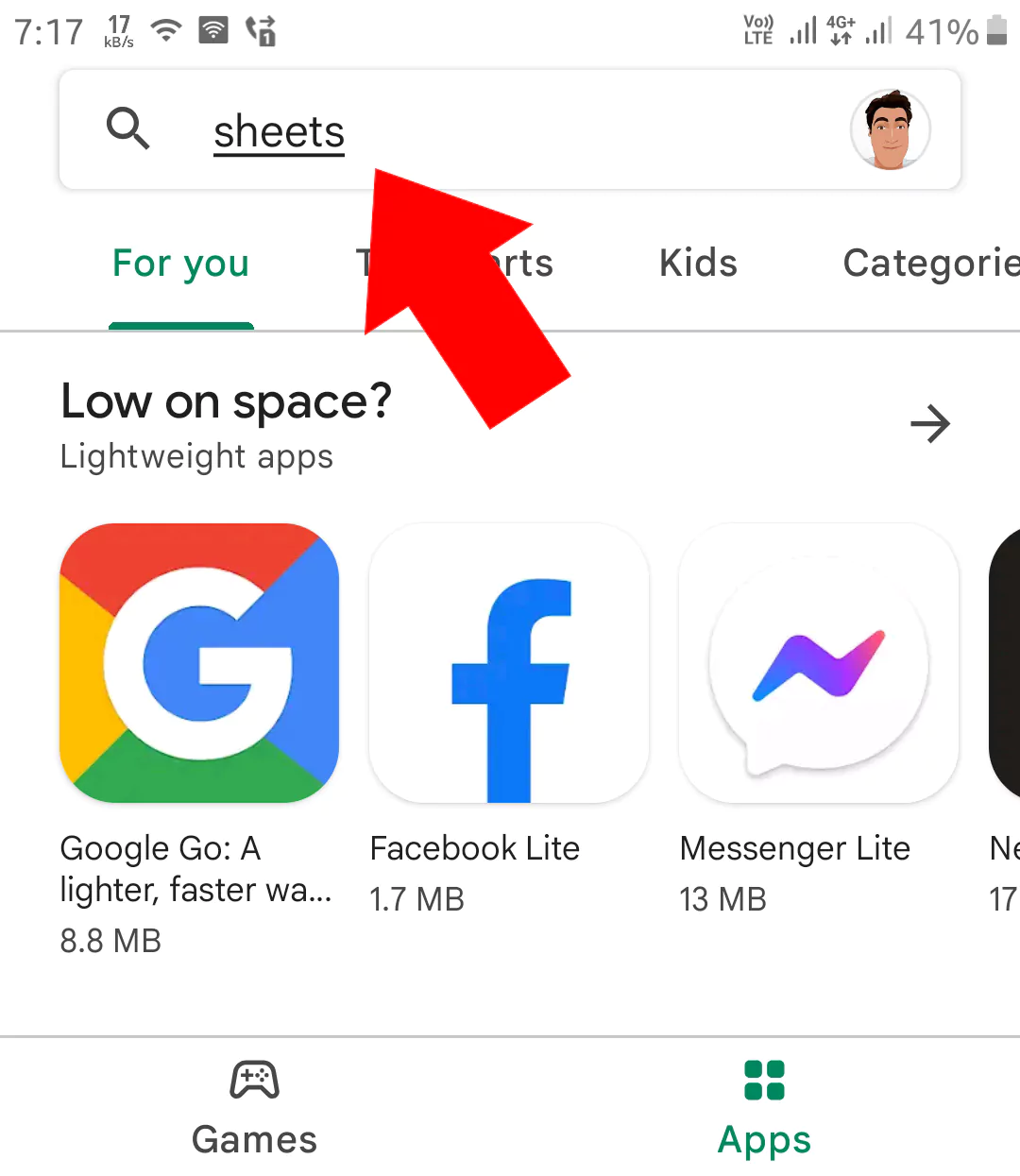Select the Apps bottom tab
Screen dimensions: 1020x1176
764,1107
